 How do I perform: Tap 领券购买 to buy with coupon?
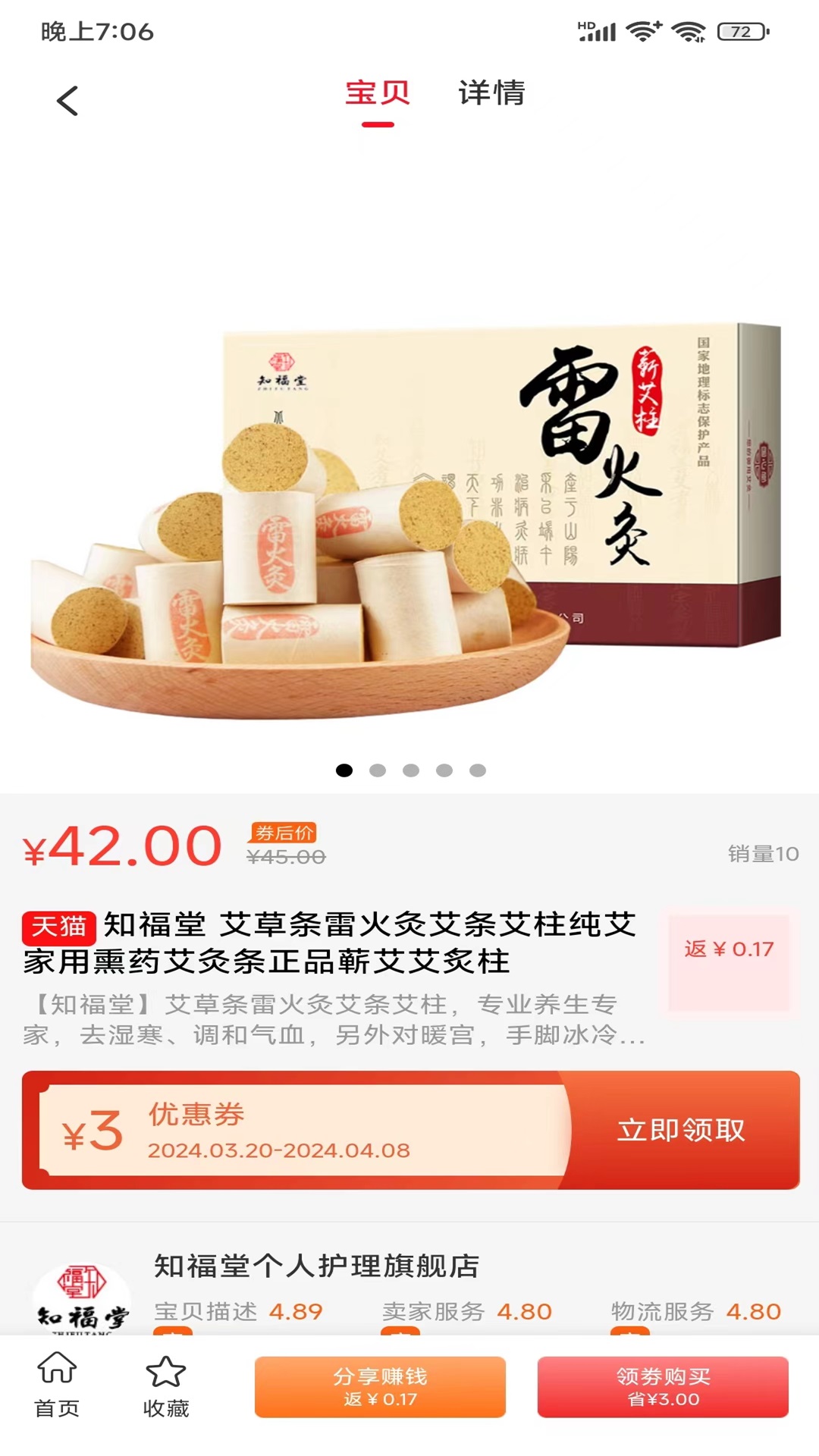(x=663, y=1386)
